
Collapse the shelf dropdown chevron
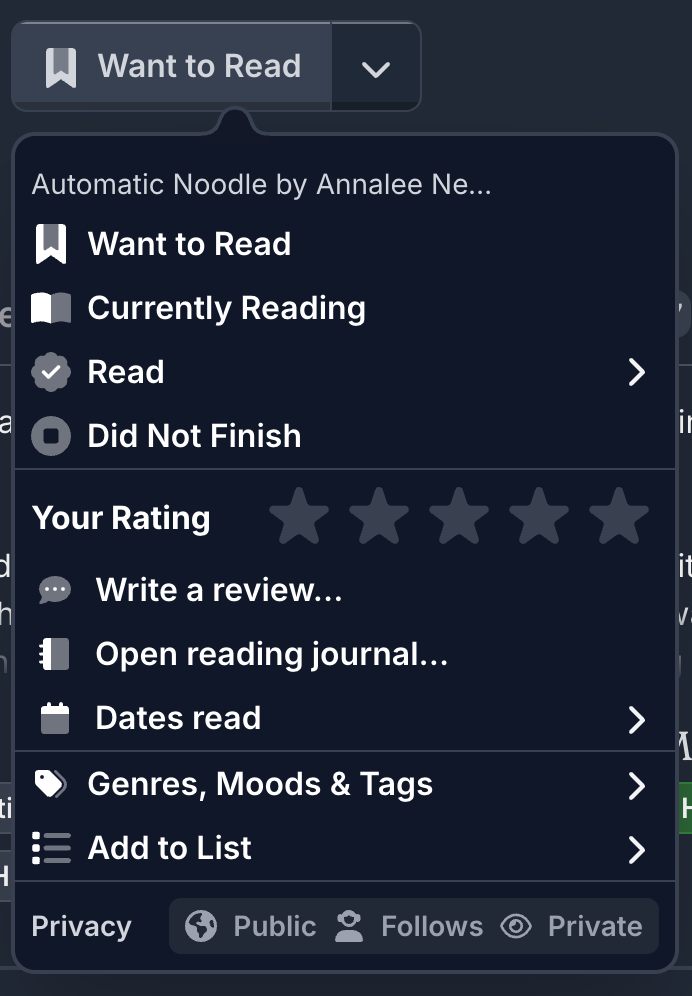coord(375,68)
